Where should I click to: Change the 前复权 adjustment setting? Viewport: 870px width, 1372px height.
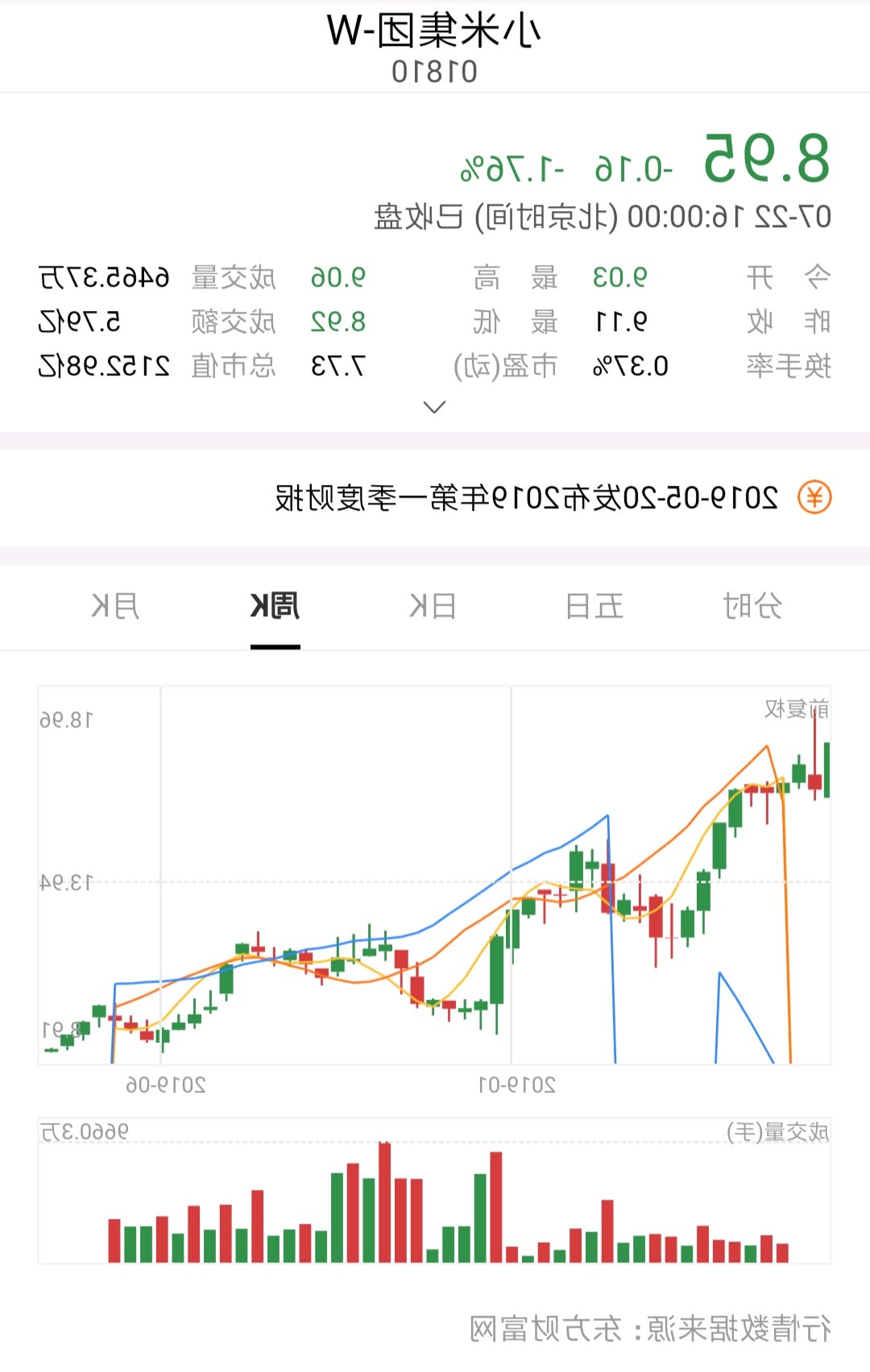(796, 709)
